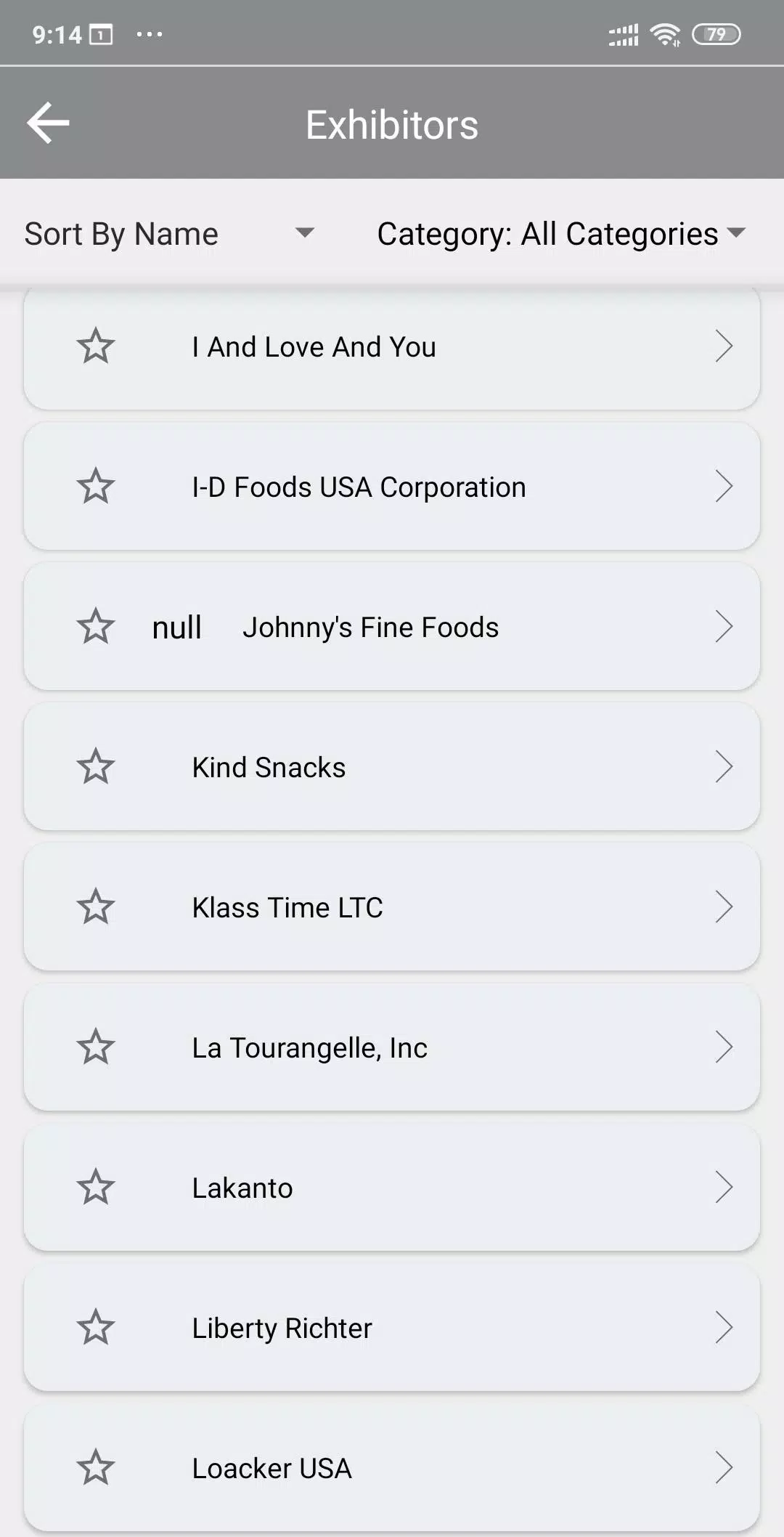Open the Loacker USA exhibitor
The image size is (784, 1537).
pyautogui.click(x=392, y=1469)
